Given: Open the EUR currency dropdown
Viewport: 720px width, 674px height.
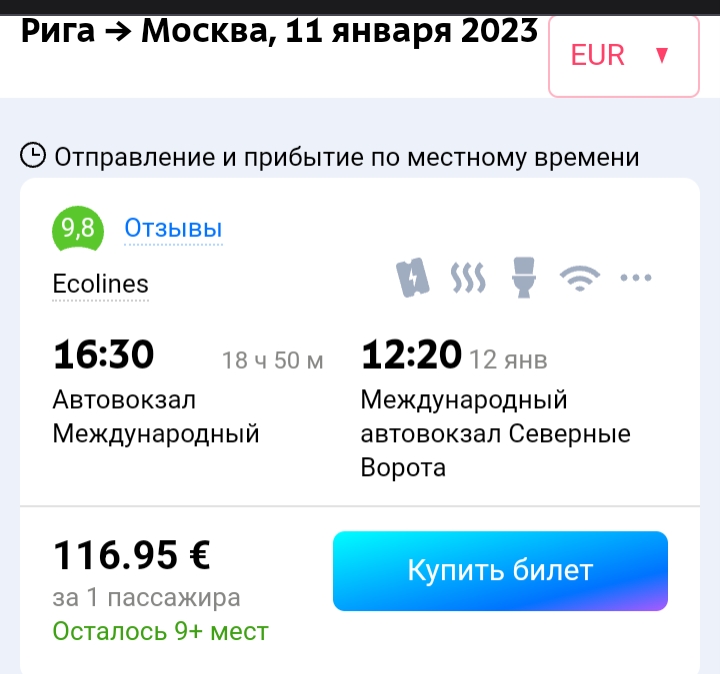Looking at the screenshot, I should 623,56.
